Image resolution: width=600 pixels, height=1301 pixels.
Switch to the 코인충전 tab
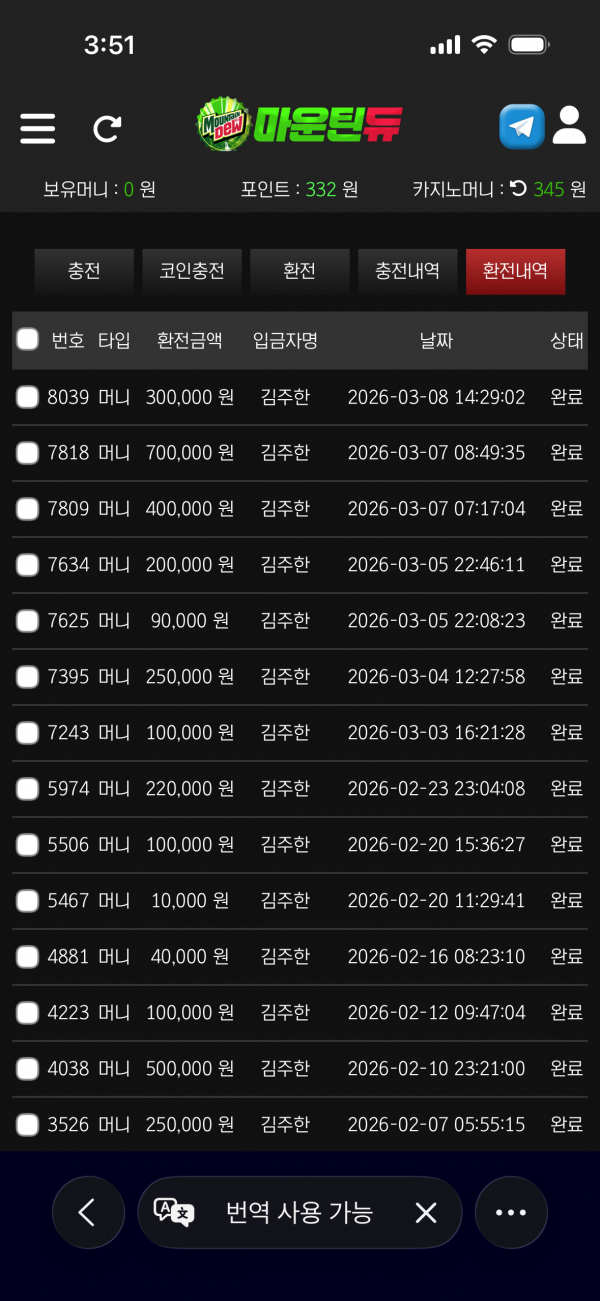coord(192,271)
